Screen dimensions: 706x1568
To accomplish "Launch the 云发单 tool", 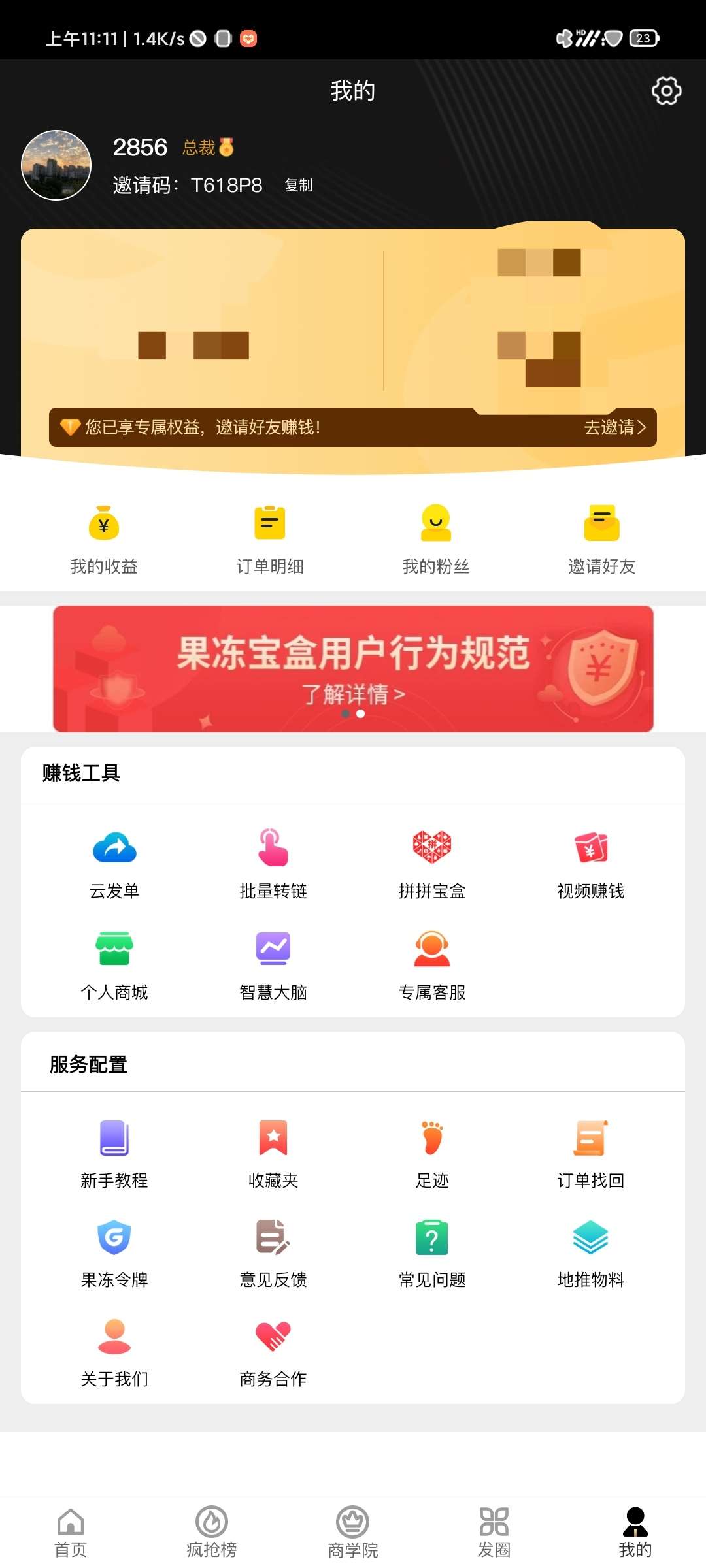I will (114, 864).
